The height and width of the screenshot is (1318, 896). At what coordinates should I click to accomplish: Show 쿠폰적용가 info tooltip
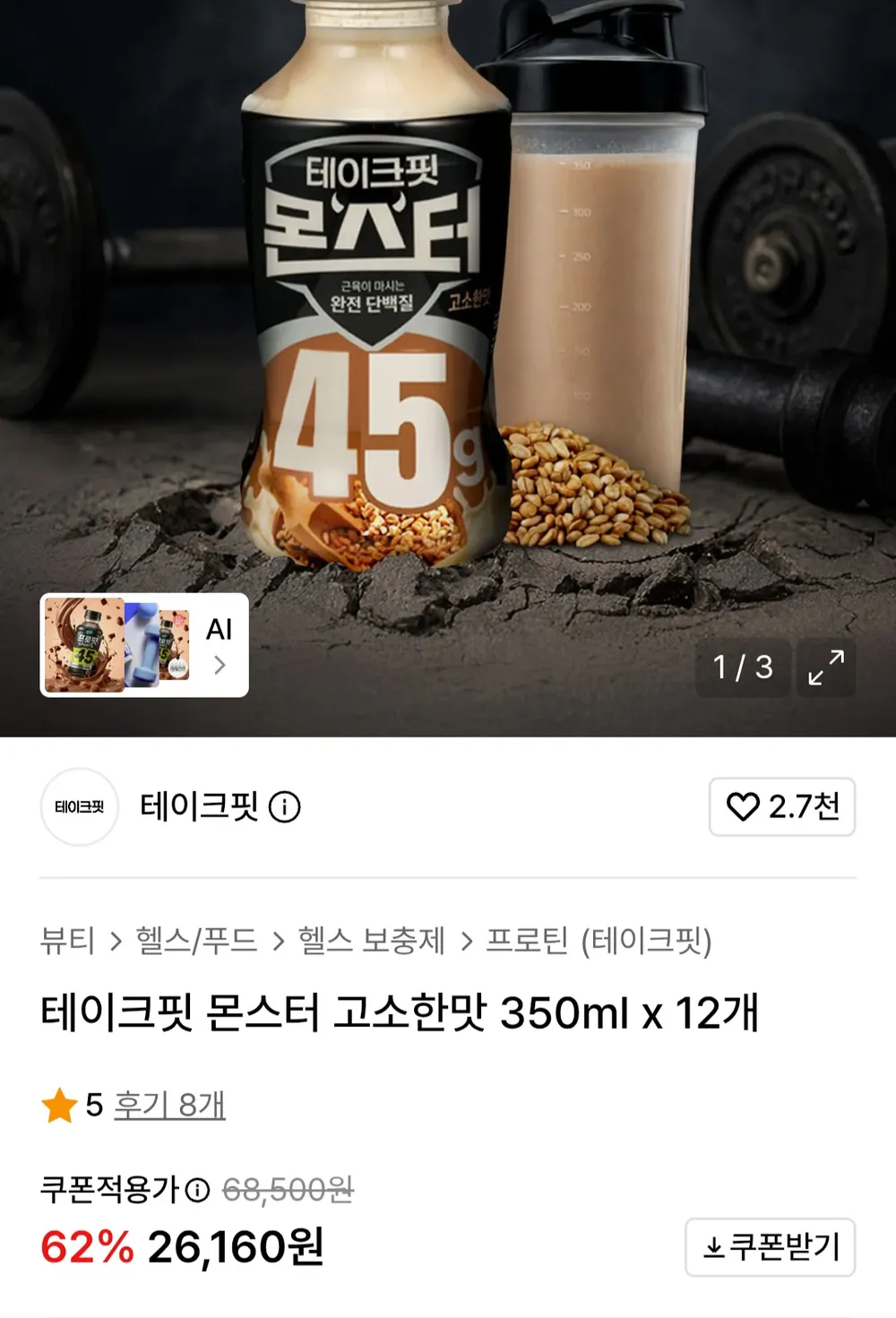(197, 1191)
